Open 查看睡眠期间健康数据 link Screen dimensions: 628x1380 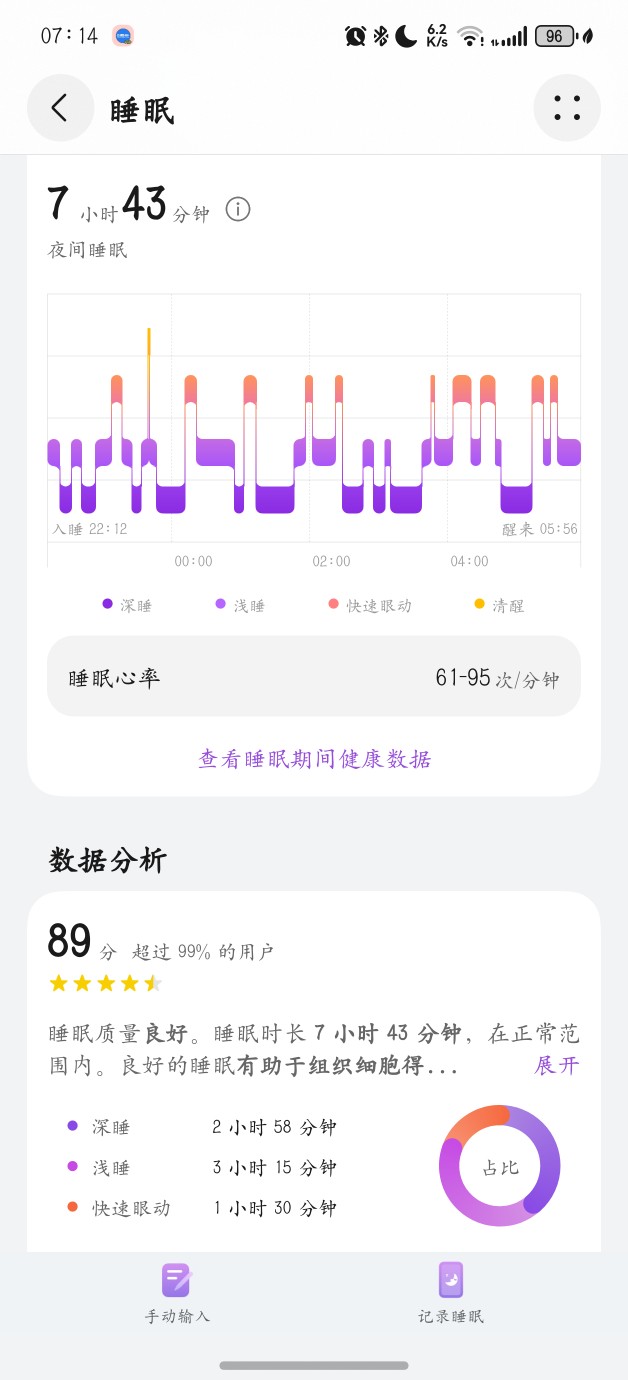pos(314,759)
